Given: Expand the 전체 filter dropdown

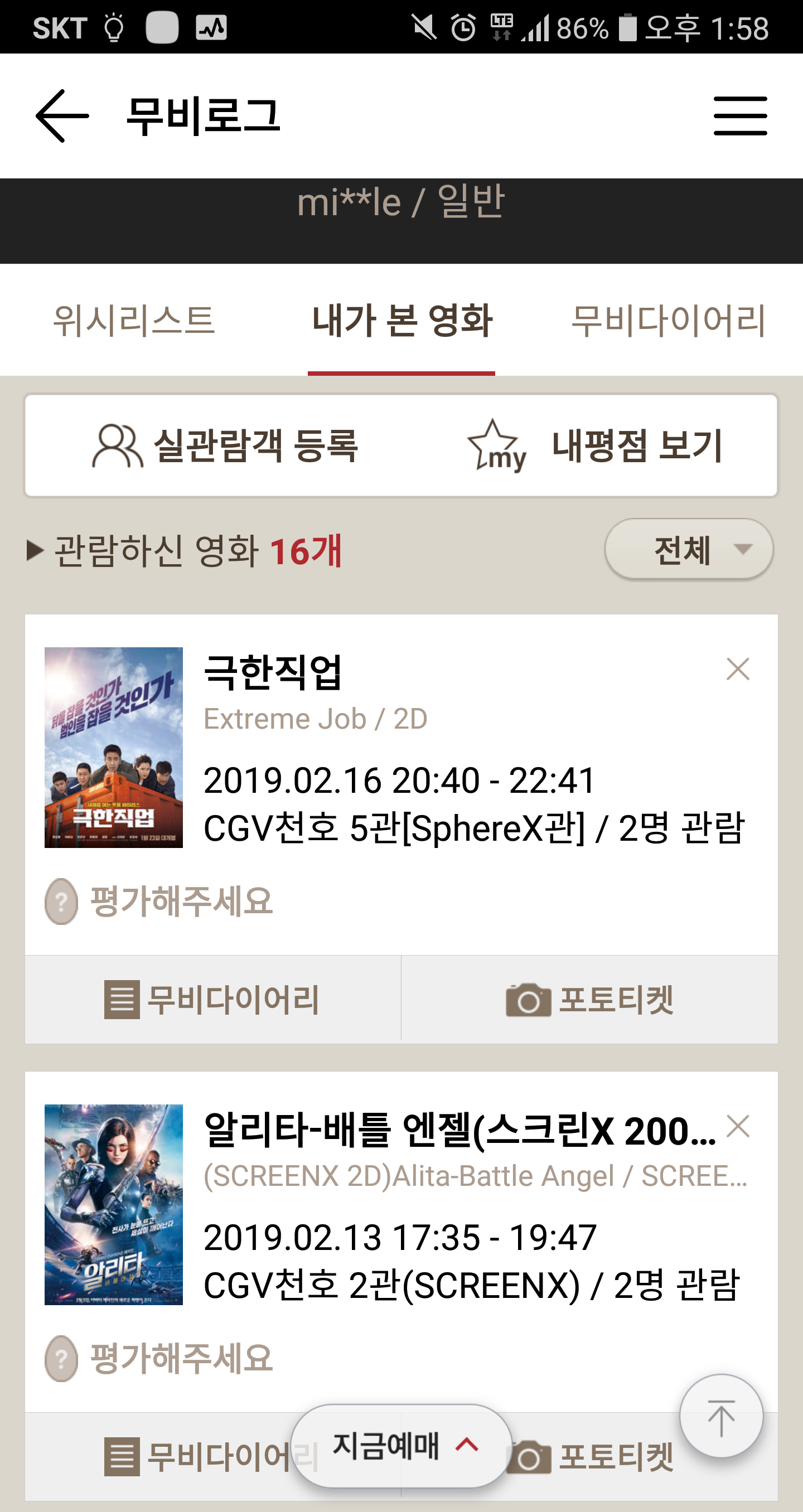Looking at the screenshot, I should click(689, 550).
